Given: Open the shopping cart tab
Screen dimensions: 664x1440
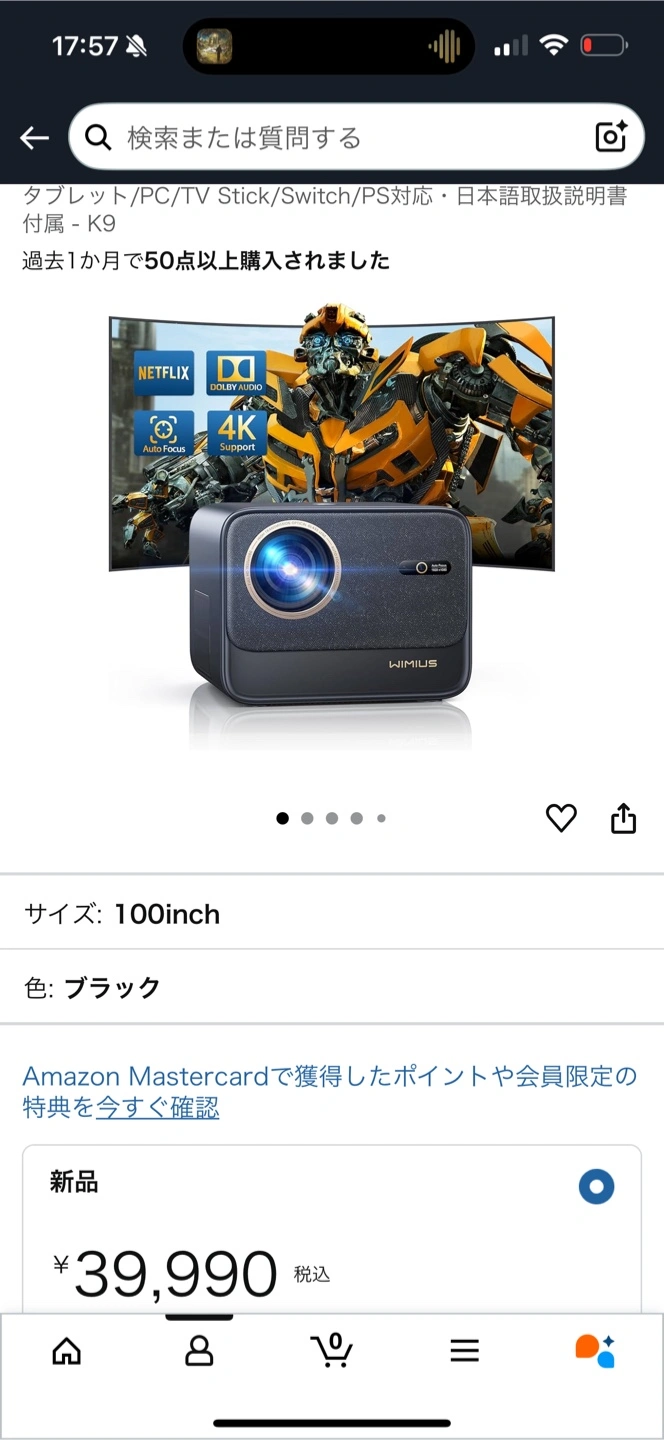Looking at the screenshot, I should (x=332, y=1350).
